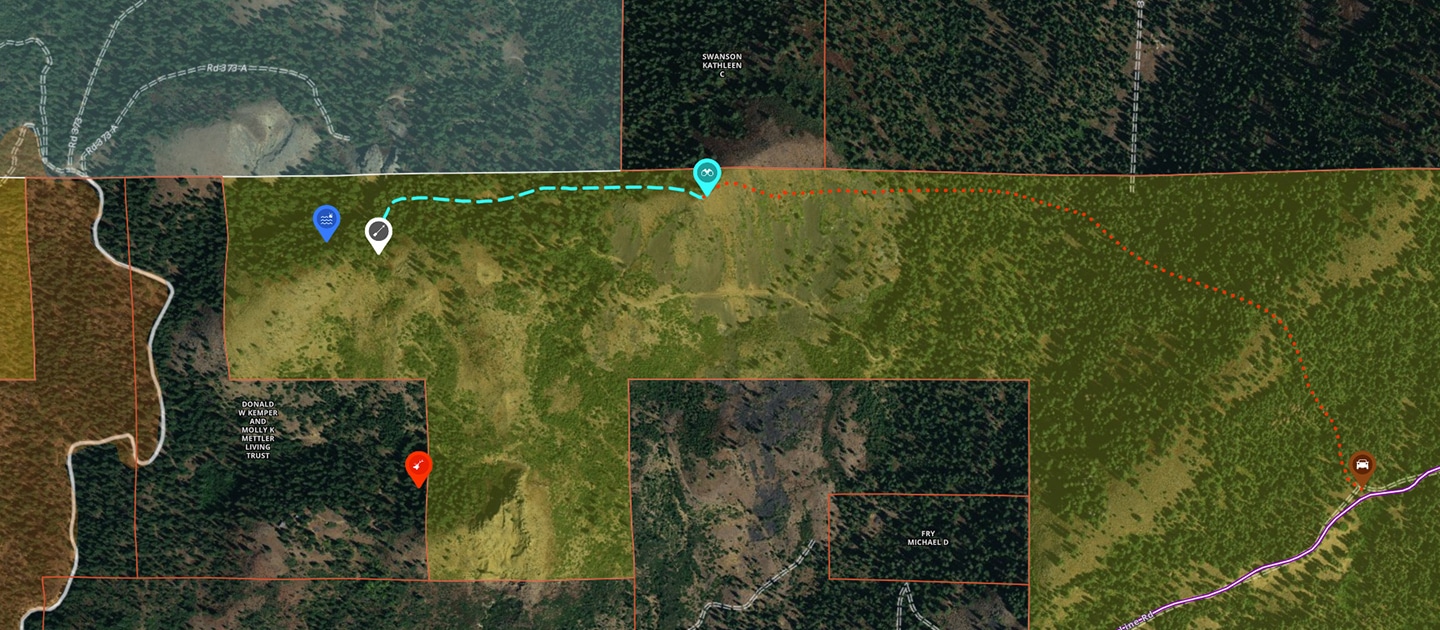Select the white arrow waypoint marker
1440x630 pixels.
378,233
